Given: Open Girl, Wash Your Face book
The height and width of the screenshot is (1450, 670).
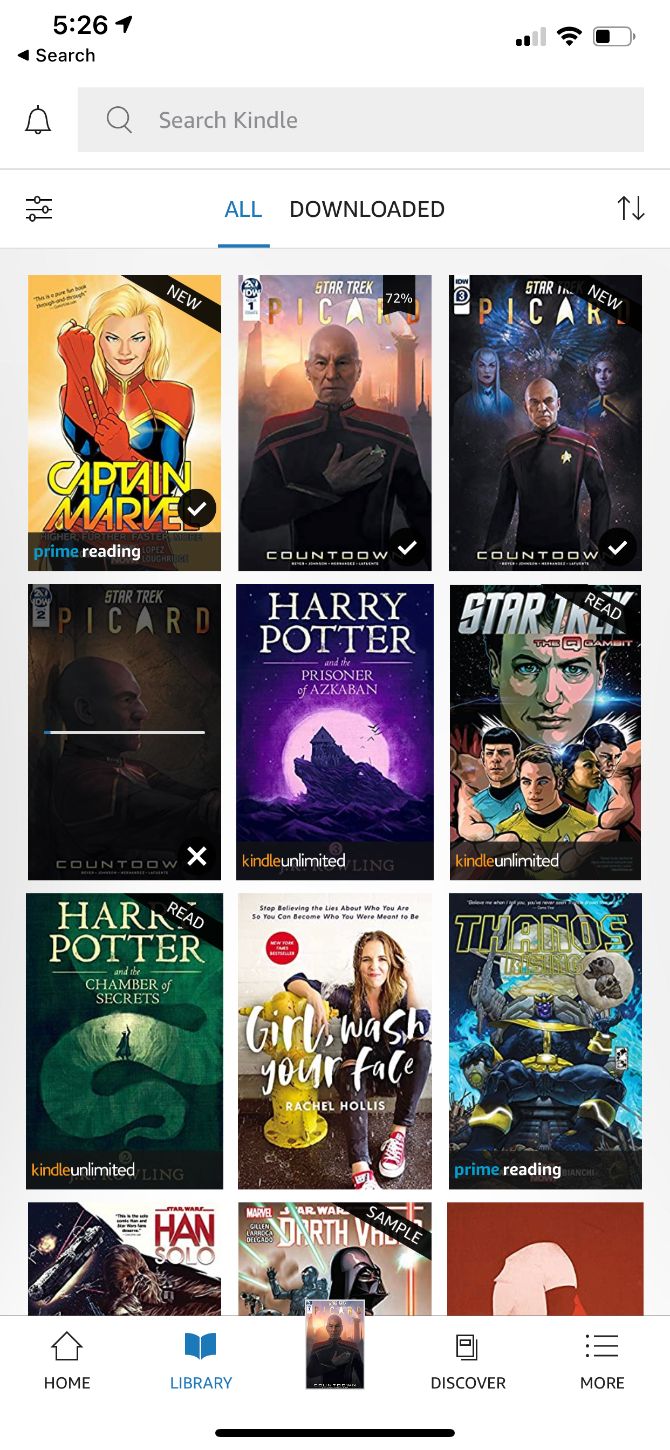Looking at the screenshot, I should (335, 1041).
